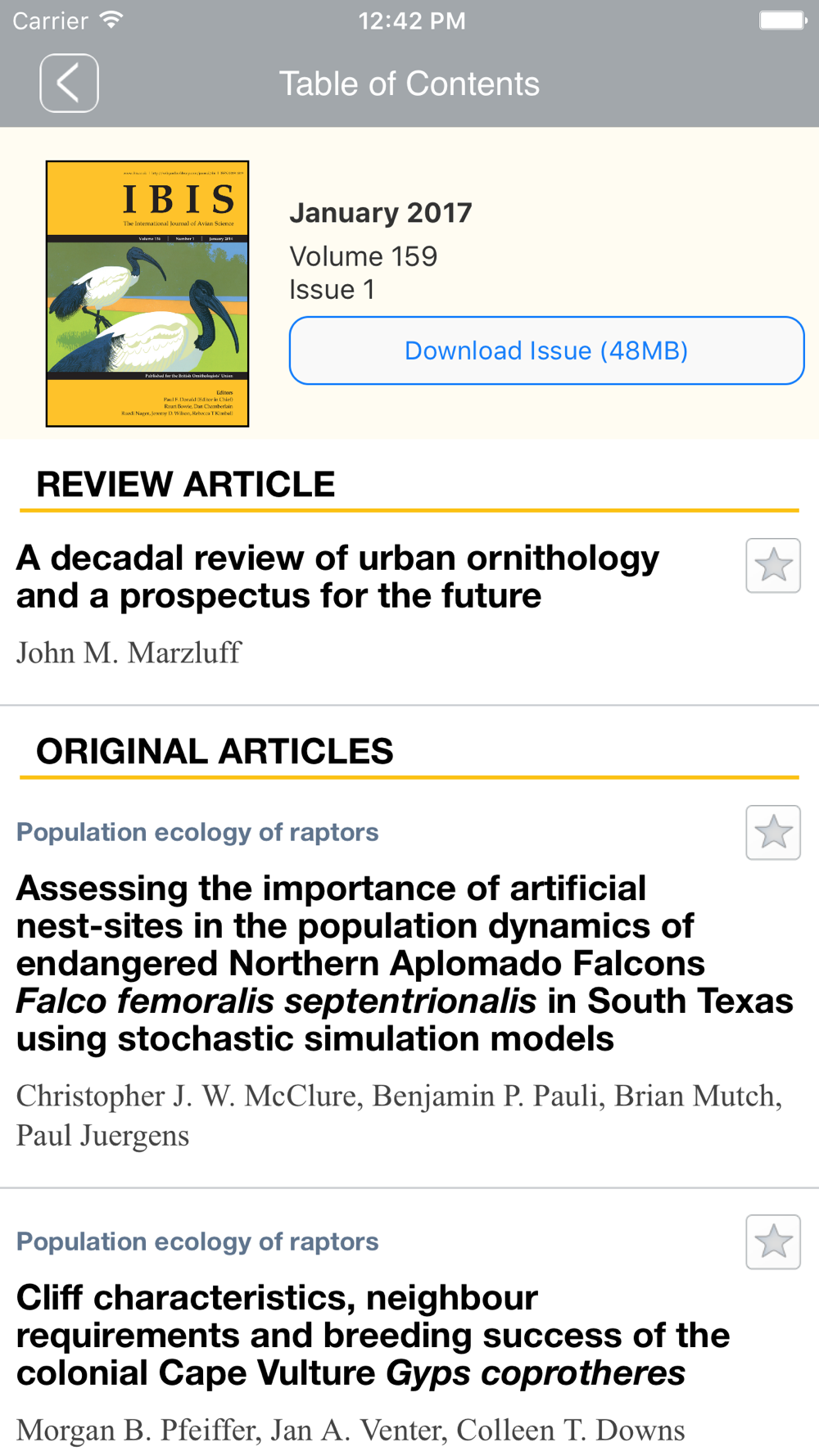Open the Aplomado Falcons nest-sites article
This screenshot has height=1456, width=819.
point(405,963)
